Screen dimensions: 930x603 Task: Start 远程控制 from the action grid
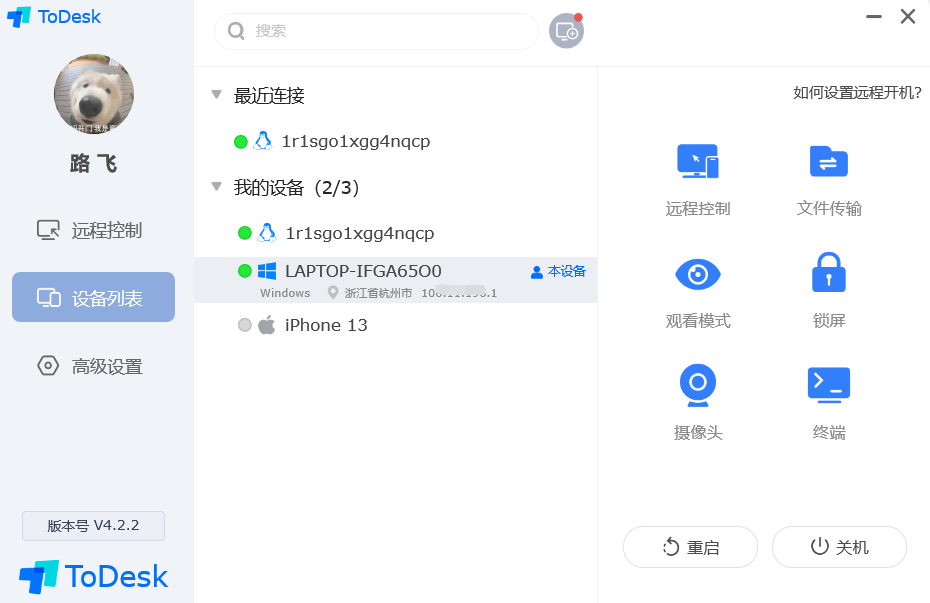click(698, 180)
